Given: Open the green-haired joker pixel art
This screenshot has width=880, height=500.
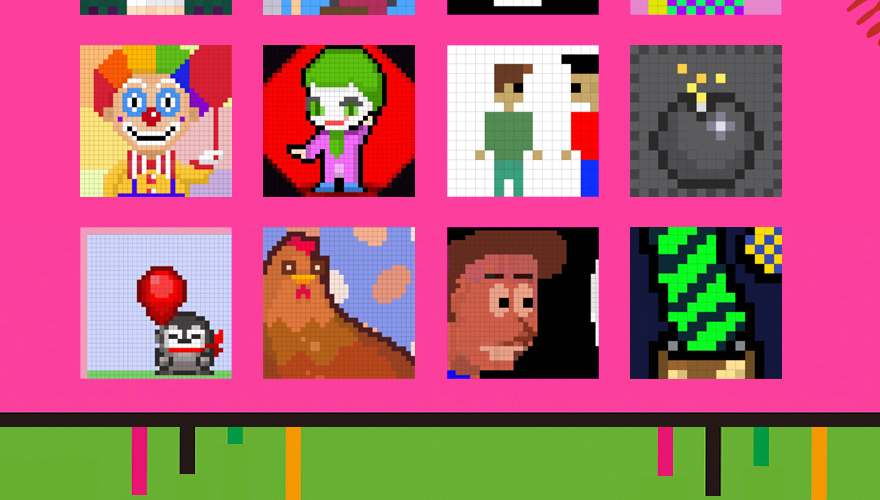Looking at the screenshot, I should (339, 121).
